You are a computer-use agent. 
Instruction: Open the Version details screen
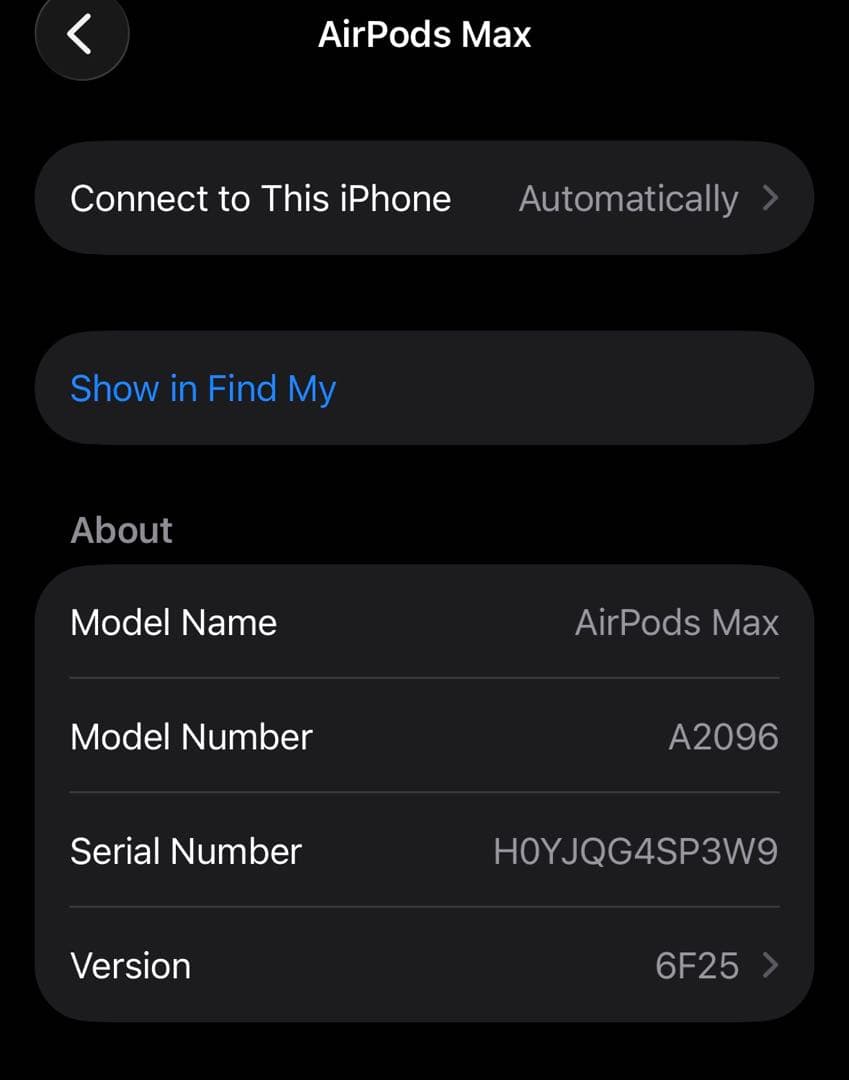tap(424, 965)
